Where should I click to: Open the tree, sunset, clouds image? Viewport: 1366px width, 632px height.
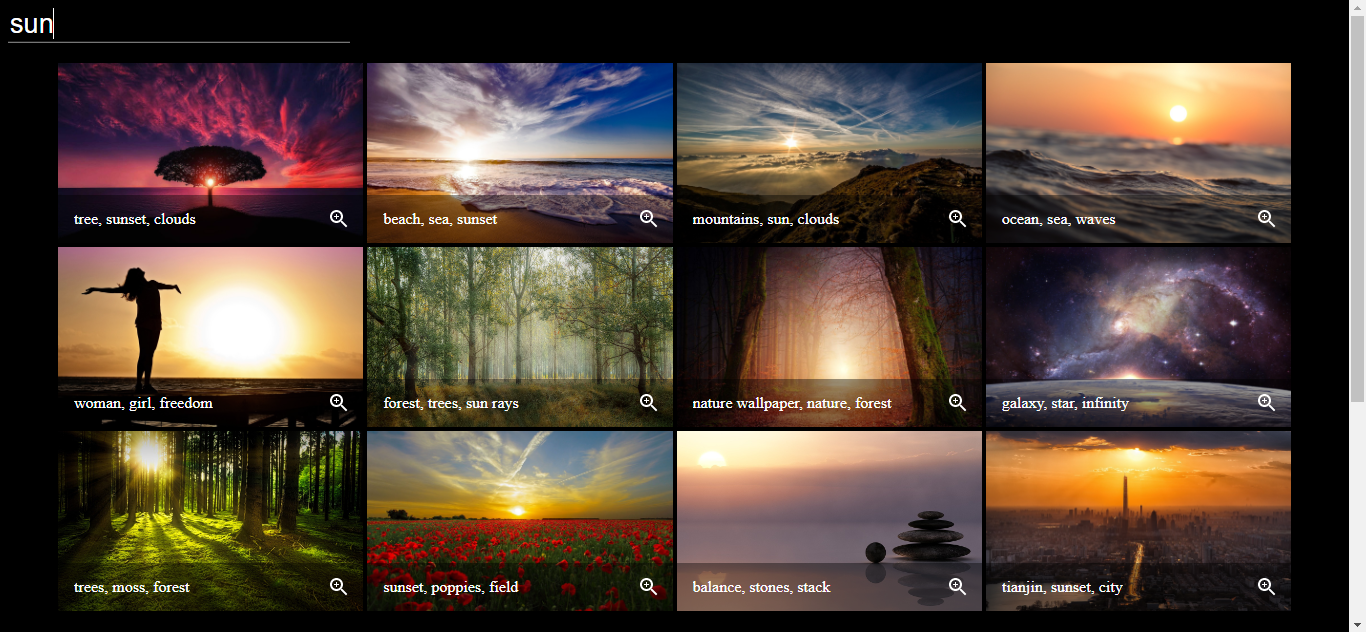pos(210,153)
